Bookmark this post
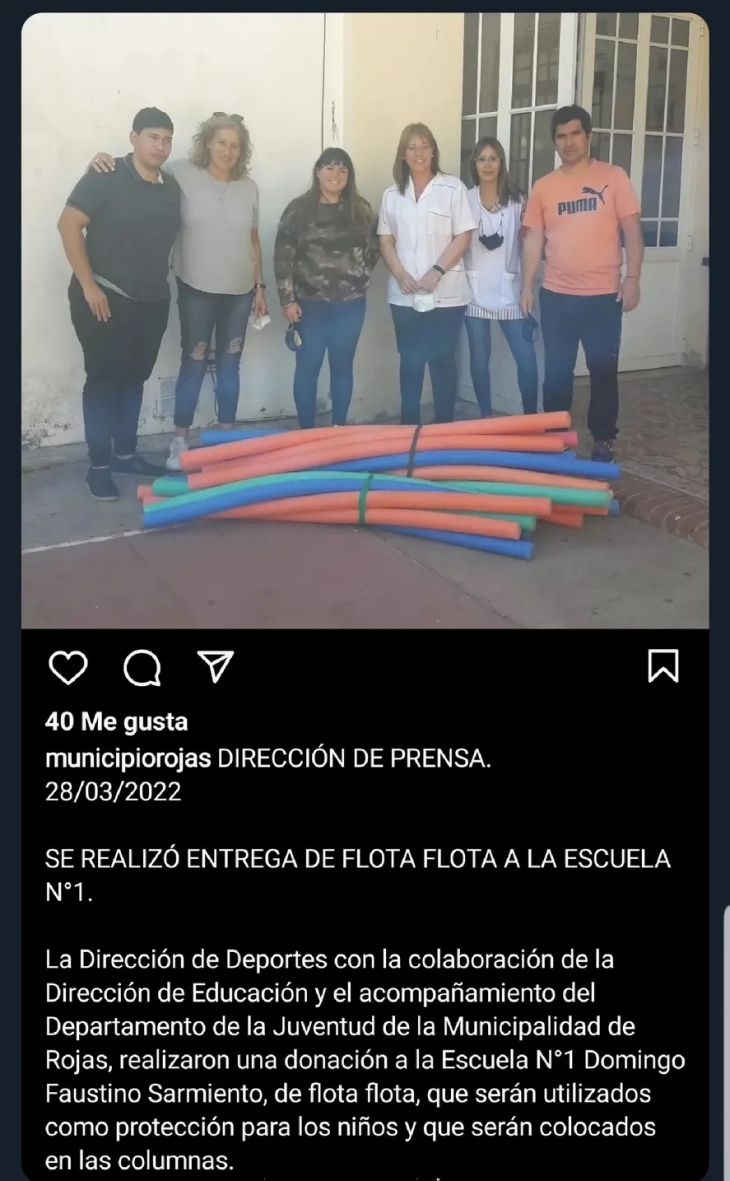Image resolution: width=730 pixels, height=1181 pixels. tap(663, 668)
